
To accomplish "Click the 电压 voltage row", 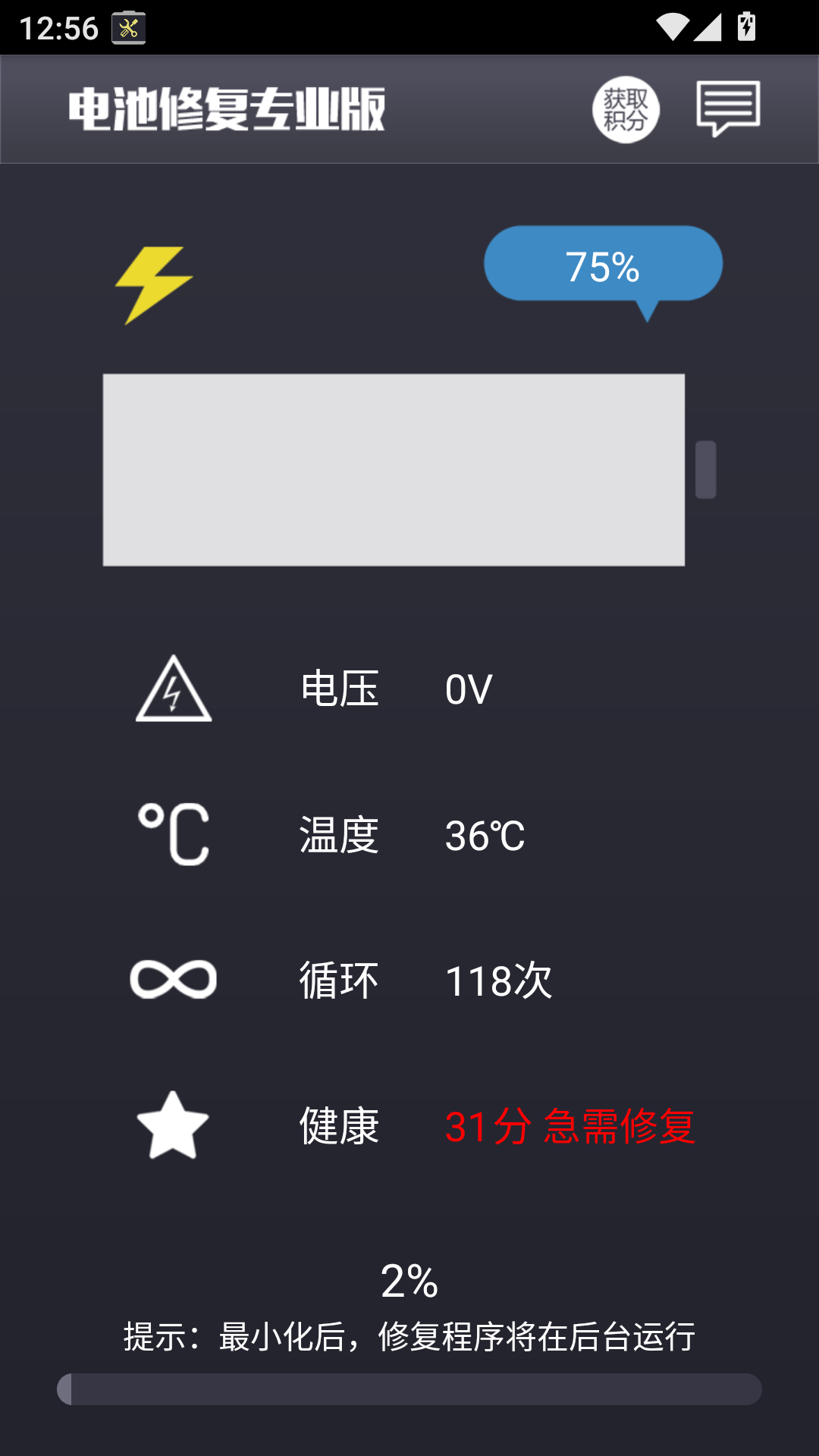I will pos(340,690).
